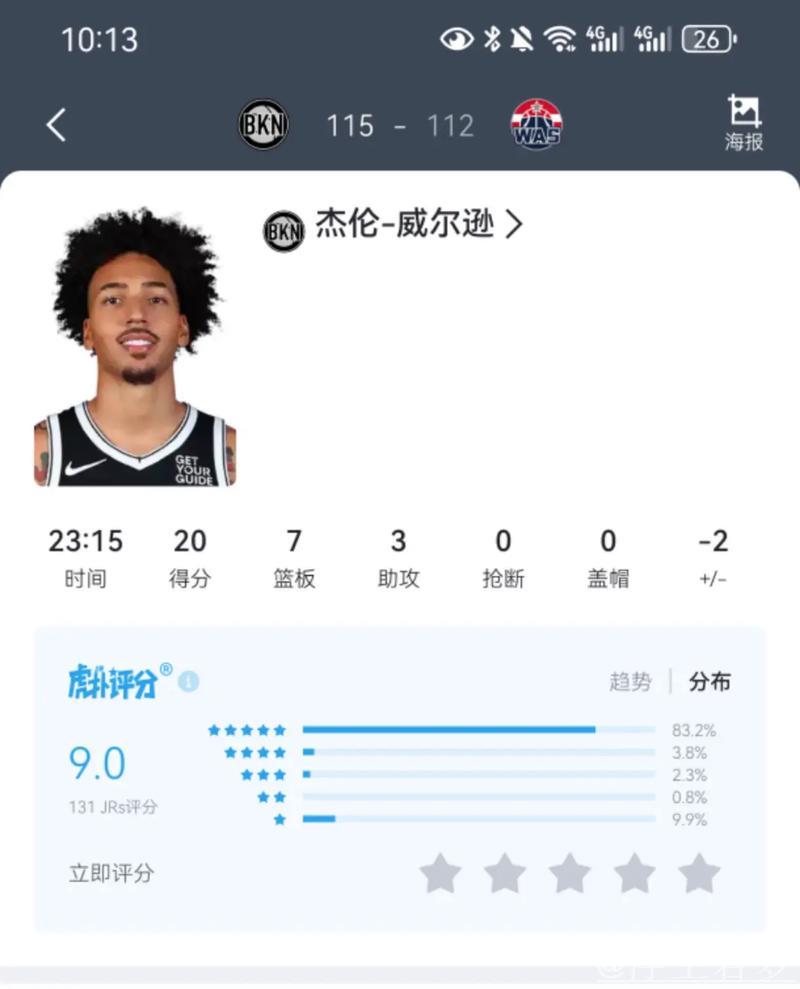The width and height of the screenshot is (800, 989).
Task: Tap the eye icon in the status bar
Action: (455, 38)
